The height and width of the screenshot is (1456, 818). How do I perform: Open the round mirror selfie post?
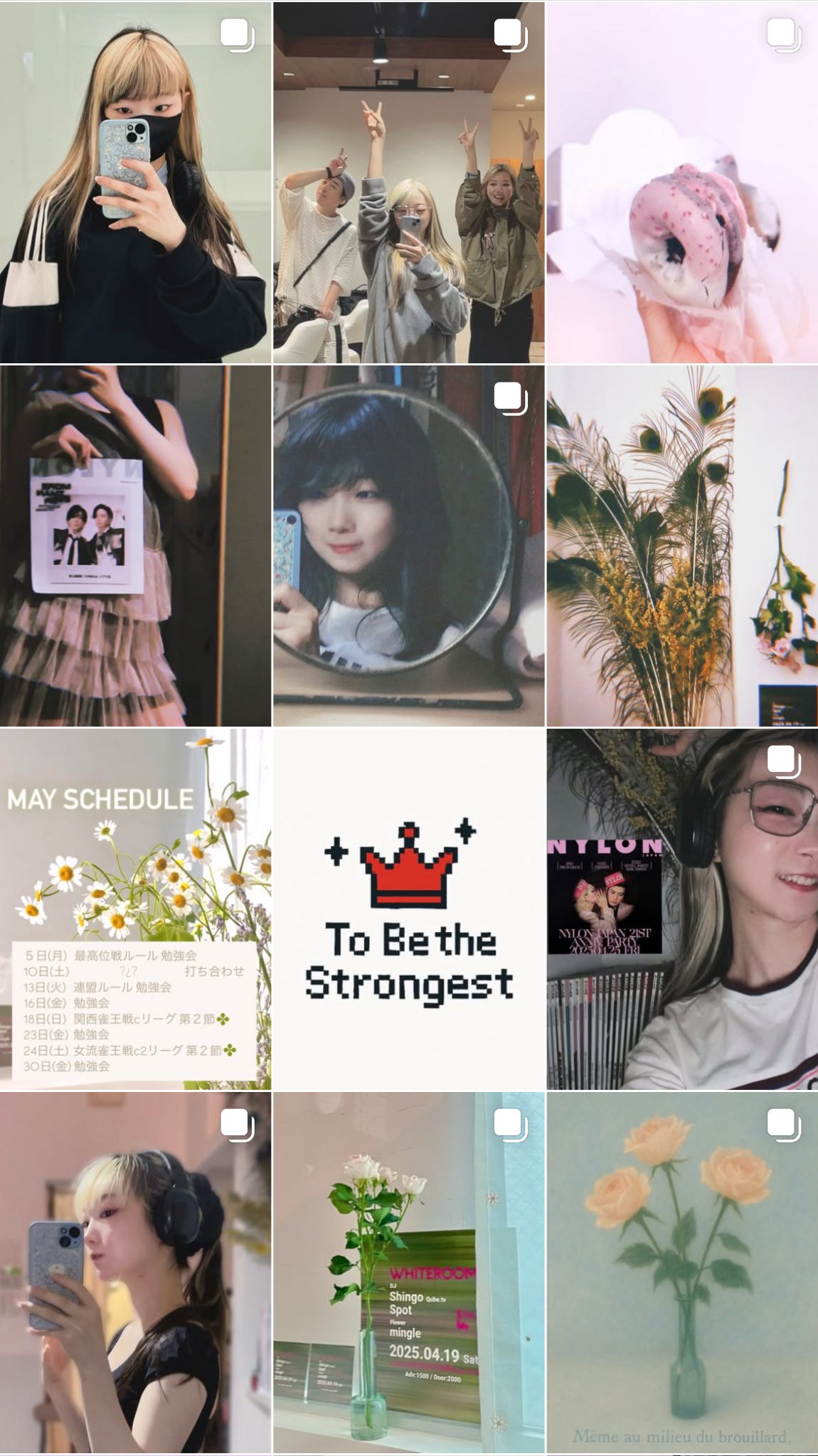(x=409, y=546)
